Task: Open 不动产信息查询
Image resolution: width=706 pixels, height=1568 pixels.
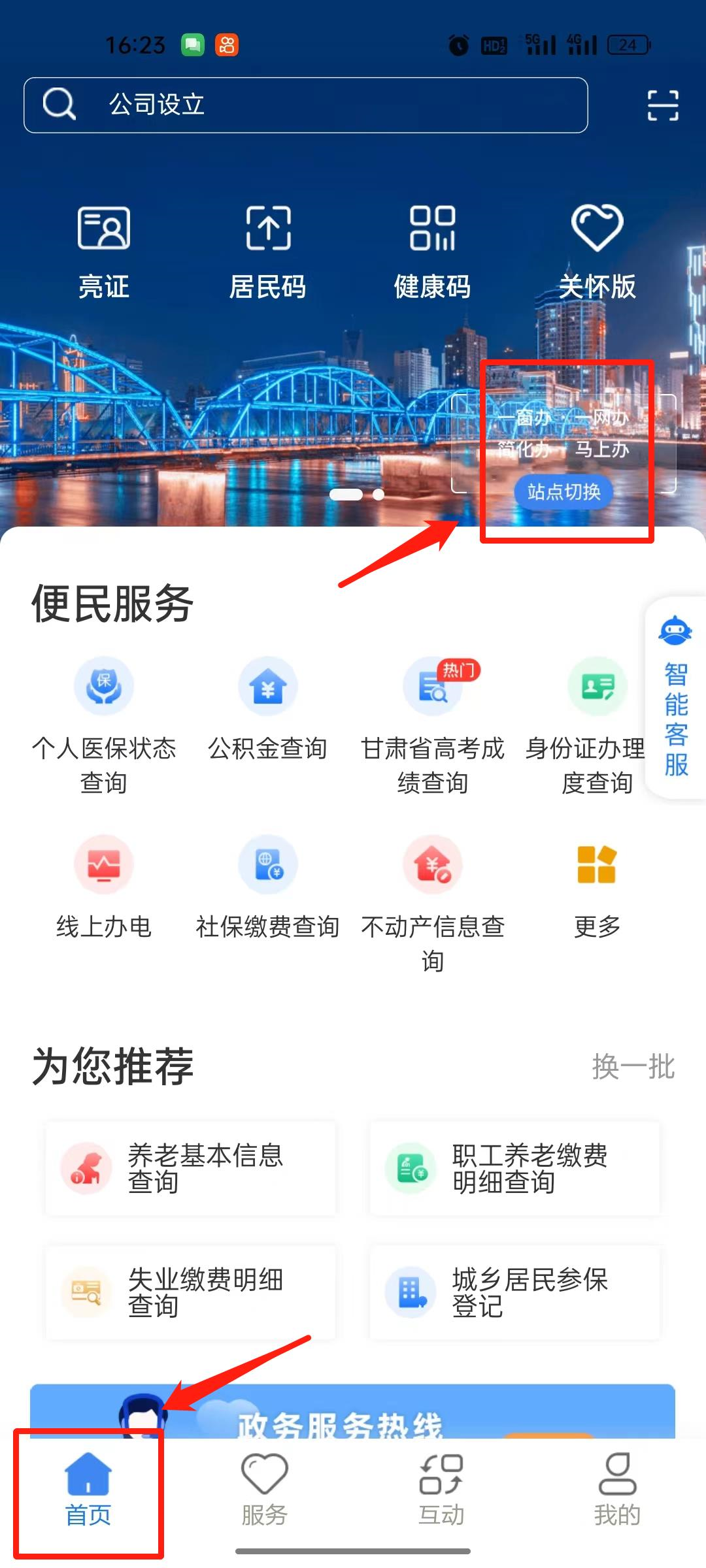Action: tap(432, 902)
